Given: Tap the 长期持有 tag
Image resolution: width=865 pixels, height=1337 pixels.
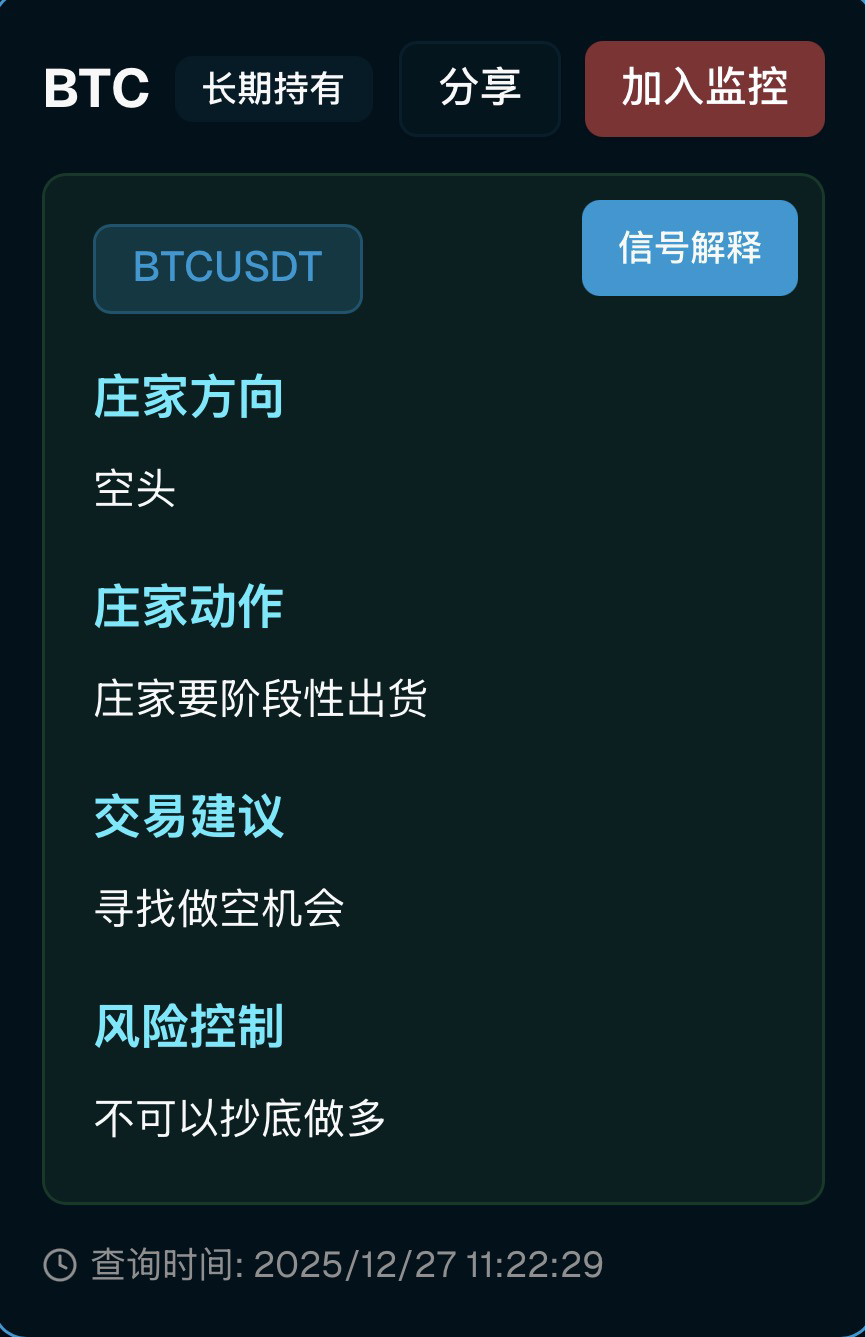Looking at the screenshot, I should (273, 89).
